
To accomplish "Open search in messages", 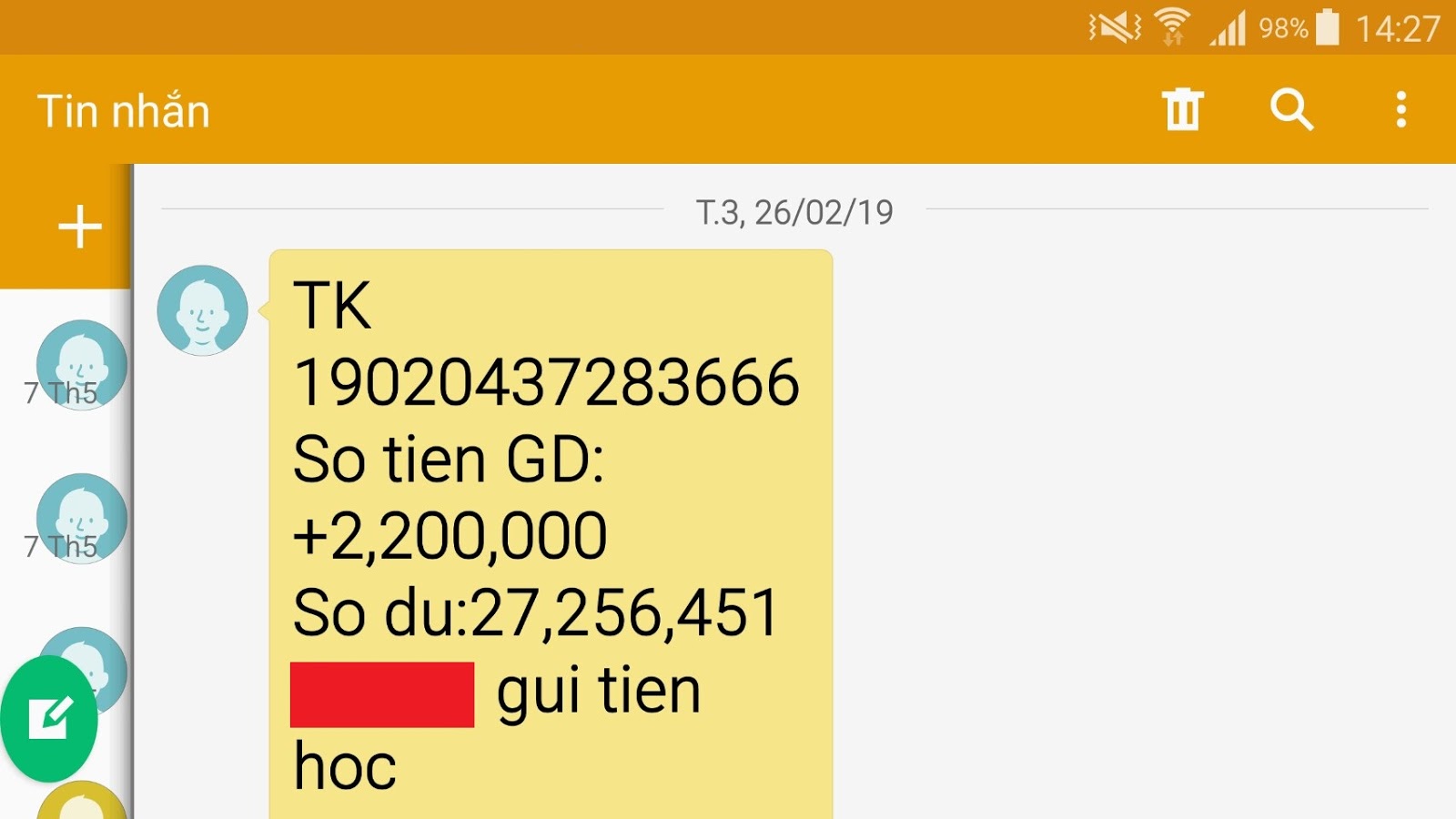I will tap(1291, 110).
